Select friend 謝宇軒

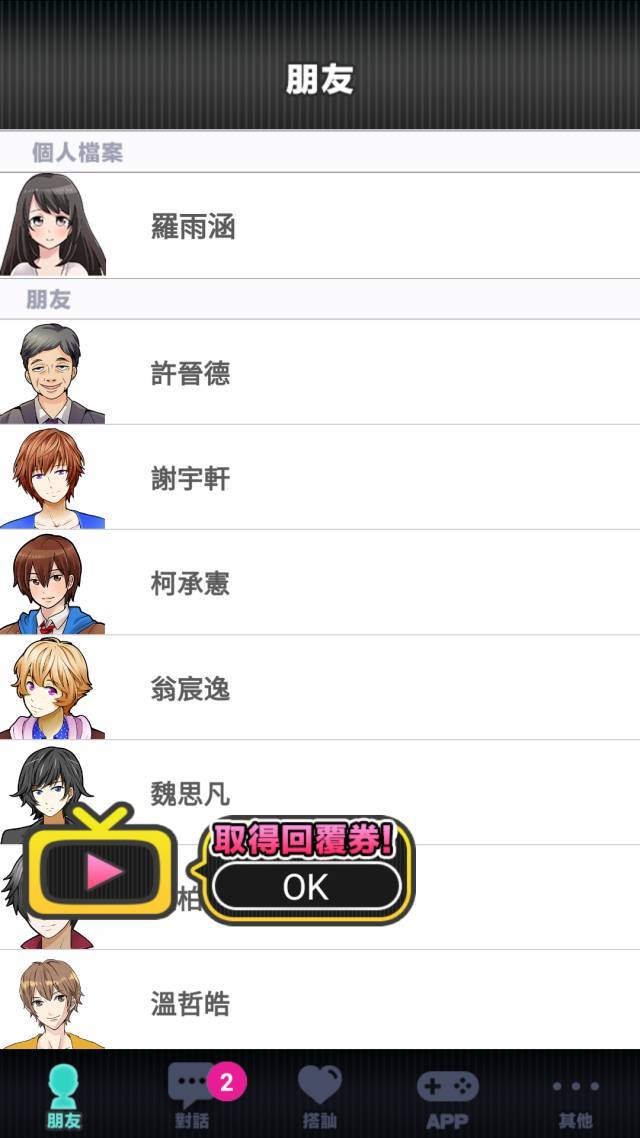tap(320, 478)
